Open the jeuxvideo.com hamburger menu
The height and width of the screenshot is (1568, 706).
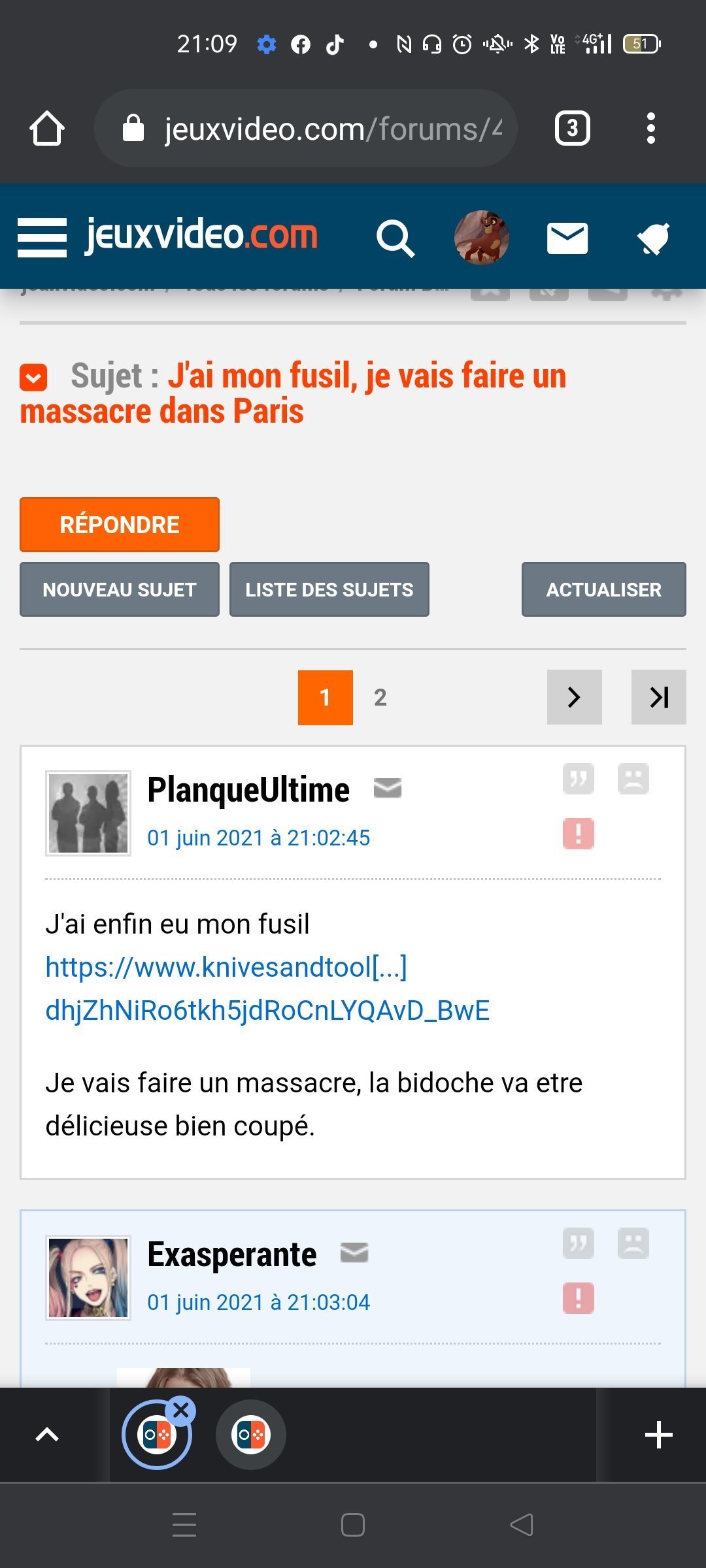(x=42, y=237)
